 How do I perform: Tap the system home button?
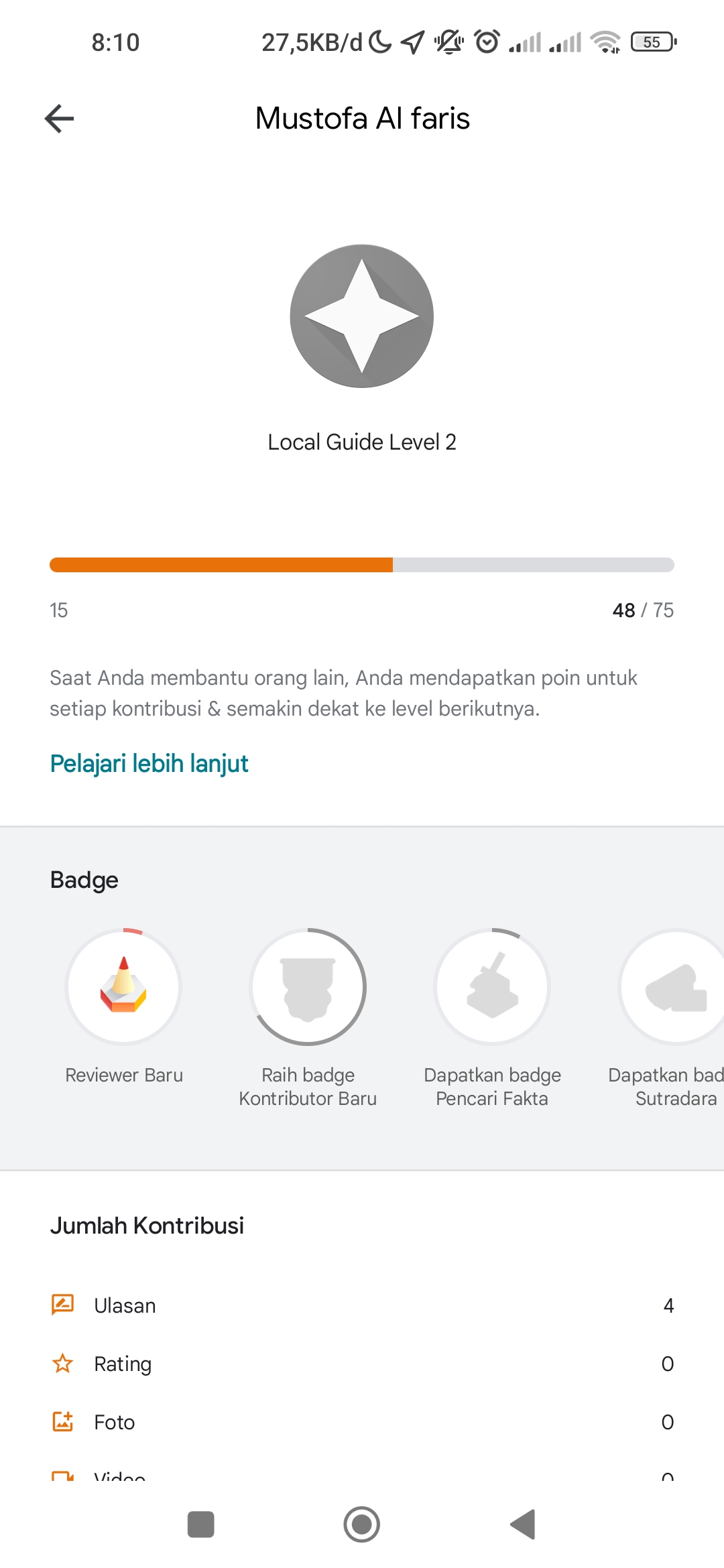(x=362, y=1524)
